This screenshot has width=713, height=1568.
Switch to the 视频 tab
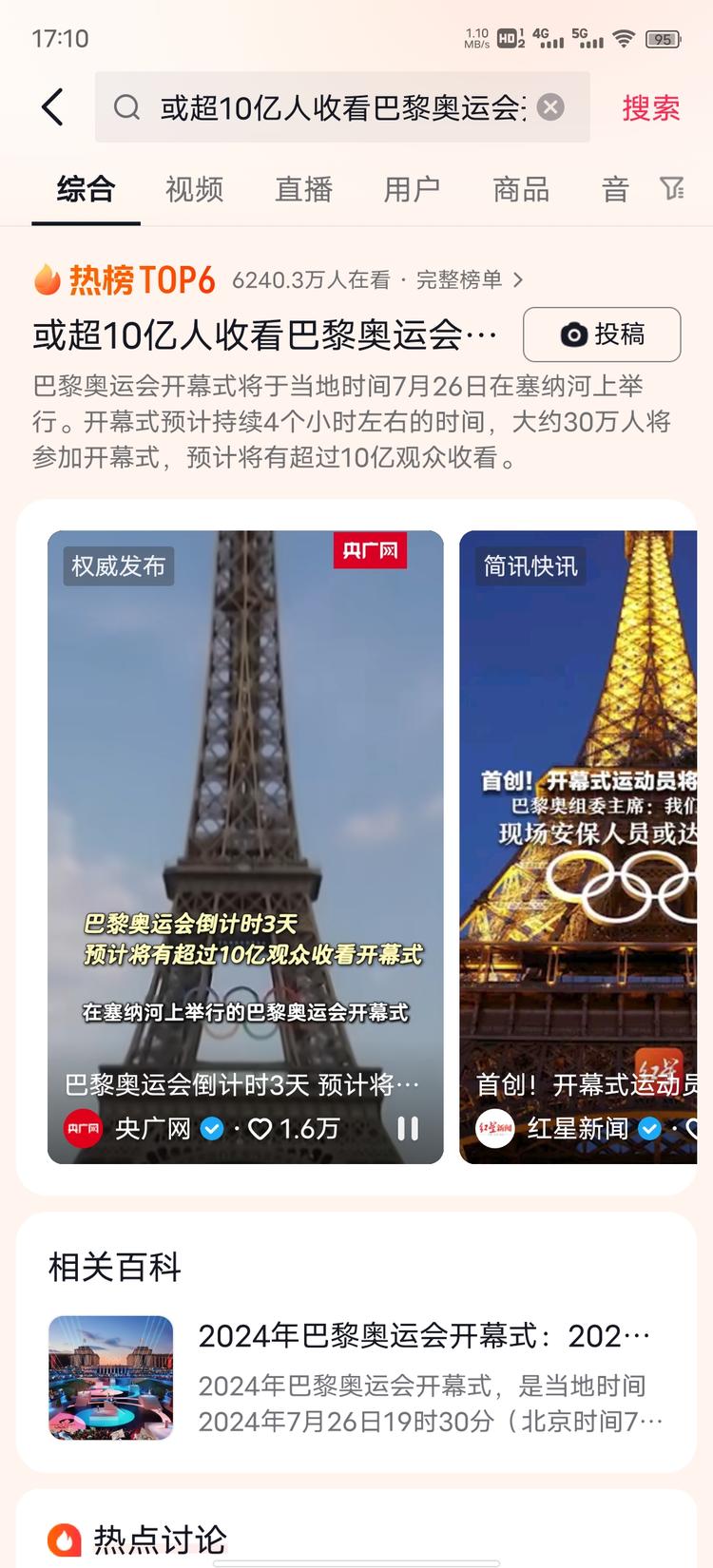(194, 189)
